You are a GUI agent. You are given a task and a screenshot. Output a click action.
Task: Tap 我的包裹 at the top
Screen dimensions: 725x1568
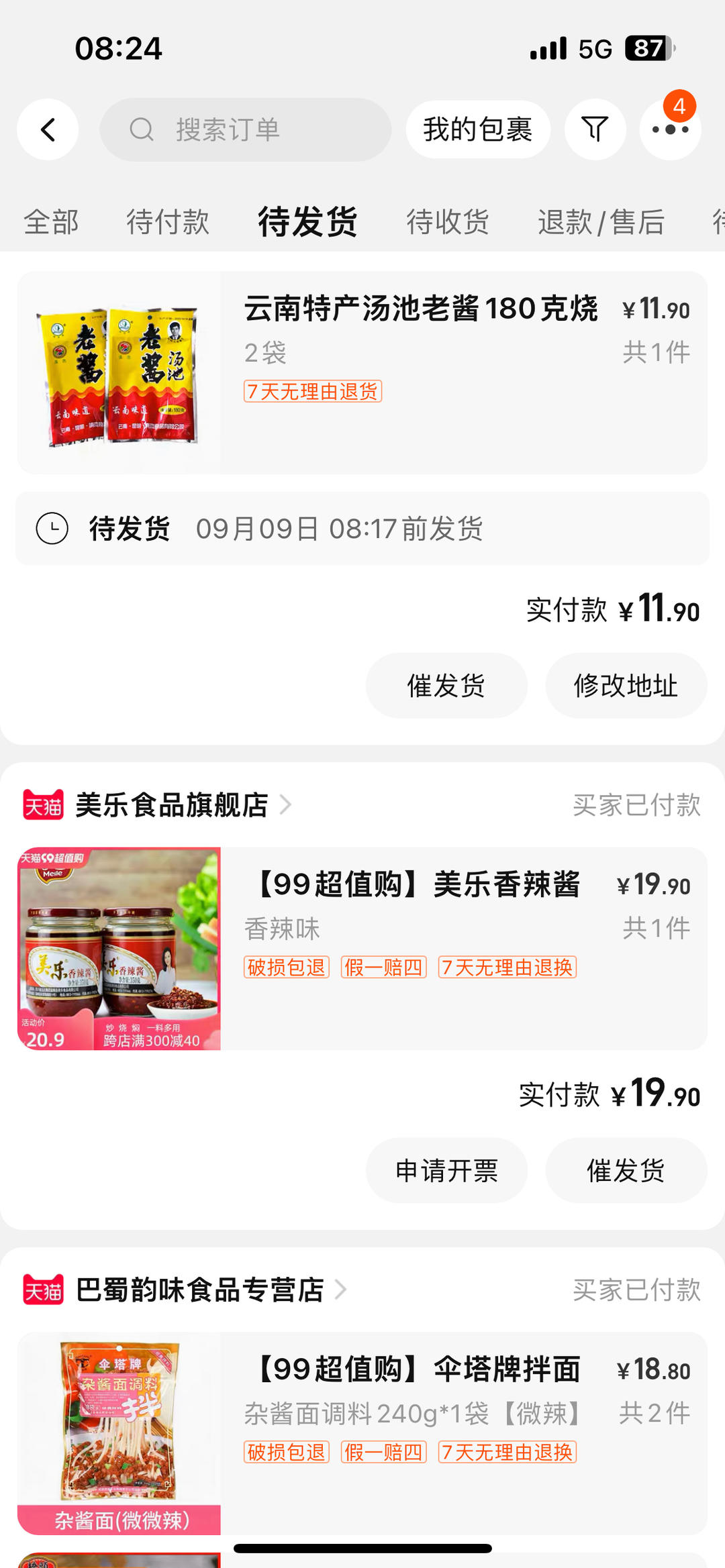pos(478,129)
